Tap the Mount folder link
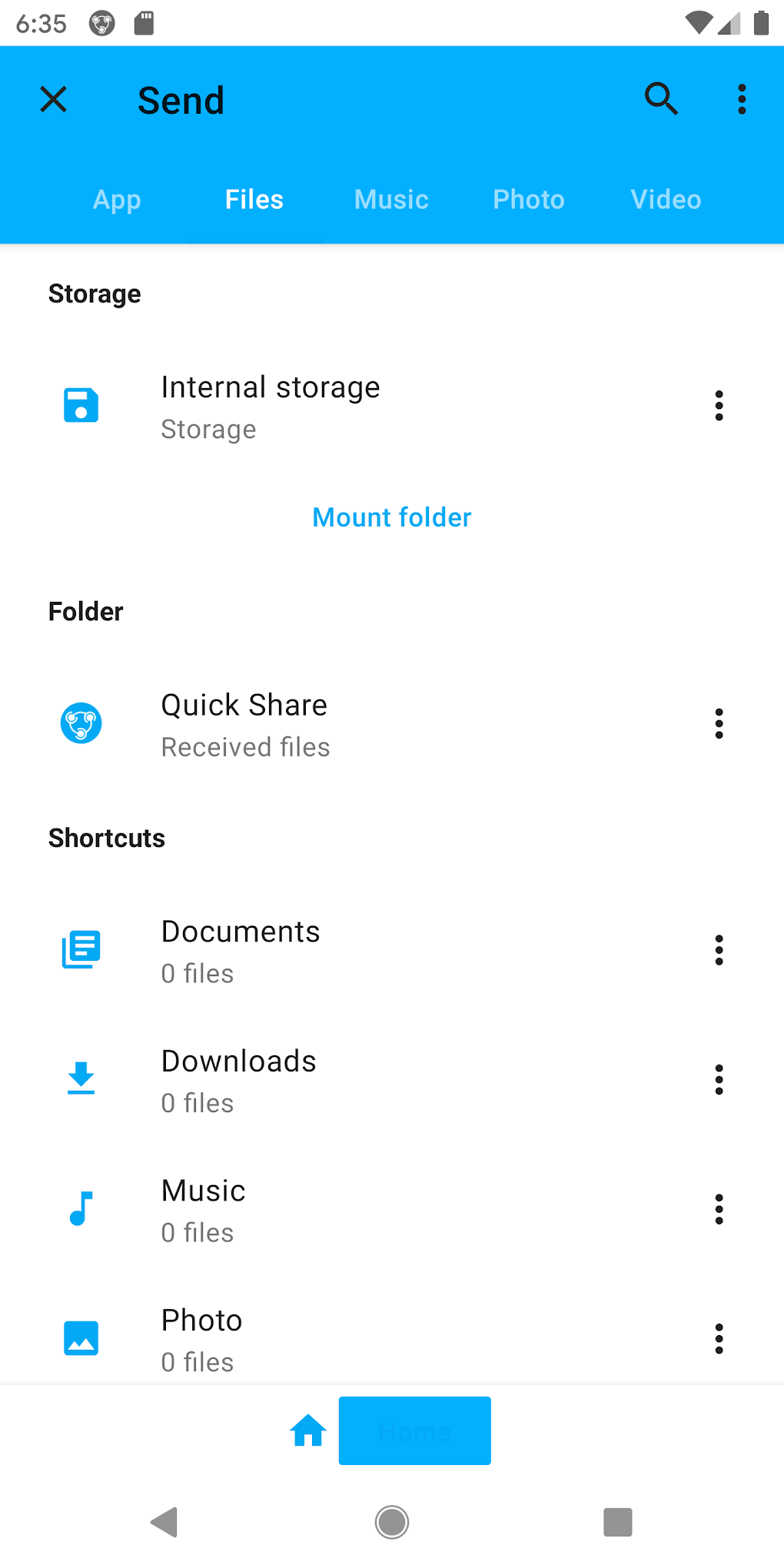784x1568 pixels. pos(391,517)
